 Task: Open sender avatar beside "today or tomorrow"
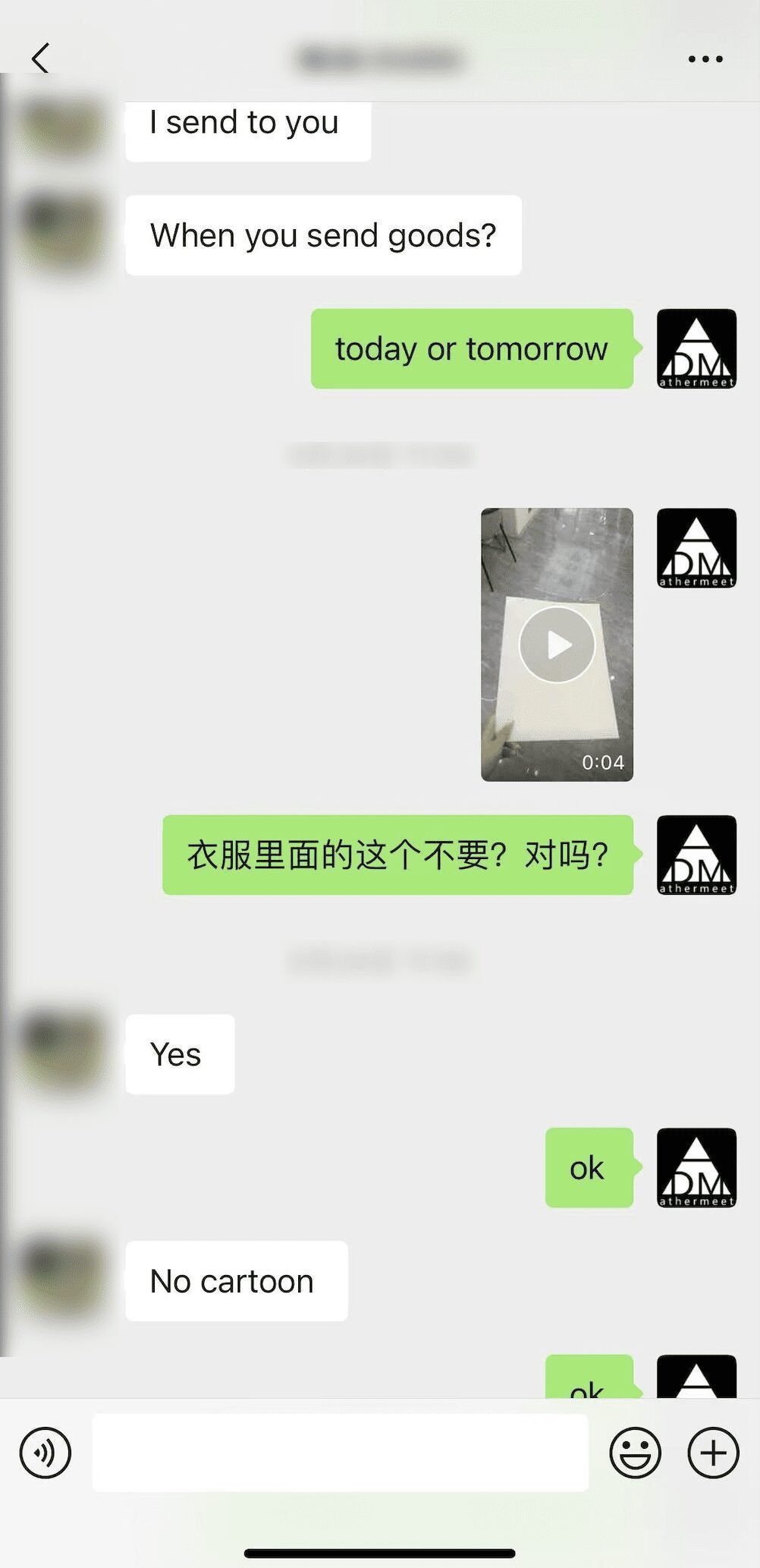click(x=696, y=348)
